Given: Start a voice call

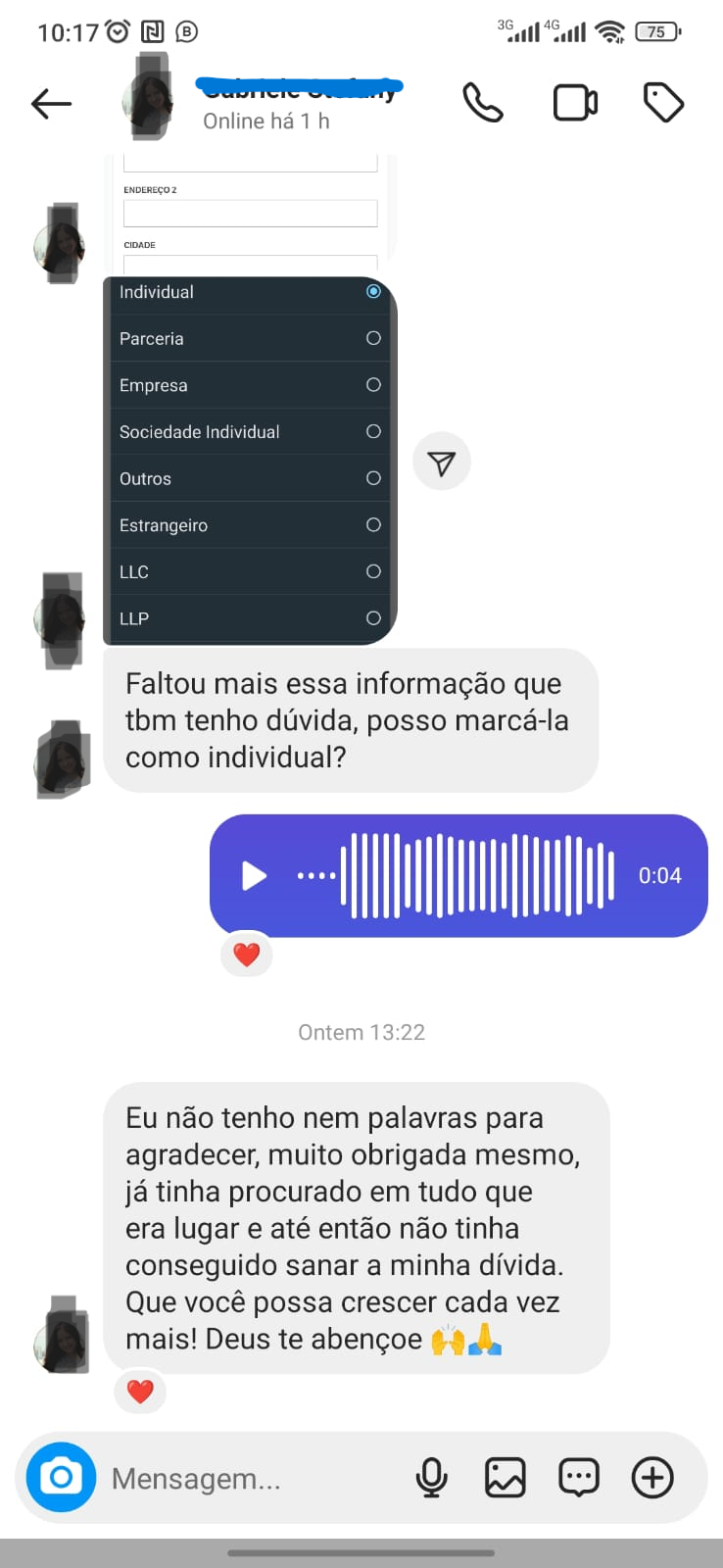Looking at the screenshot, I should (482, 103).
